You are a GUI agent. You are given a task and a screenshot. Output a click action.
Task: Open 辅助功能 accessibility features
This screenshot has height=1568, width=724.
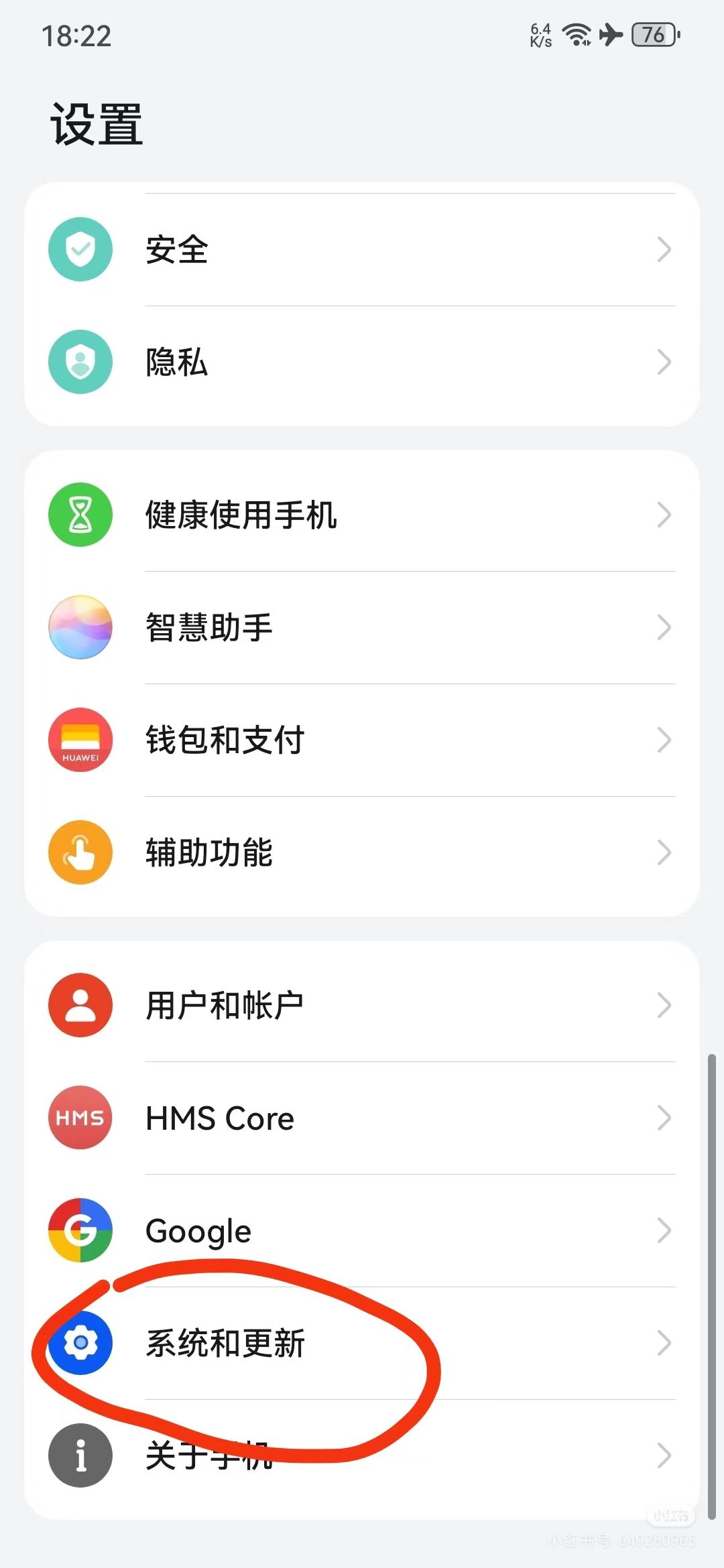click(x=362, y=852)
